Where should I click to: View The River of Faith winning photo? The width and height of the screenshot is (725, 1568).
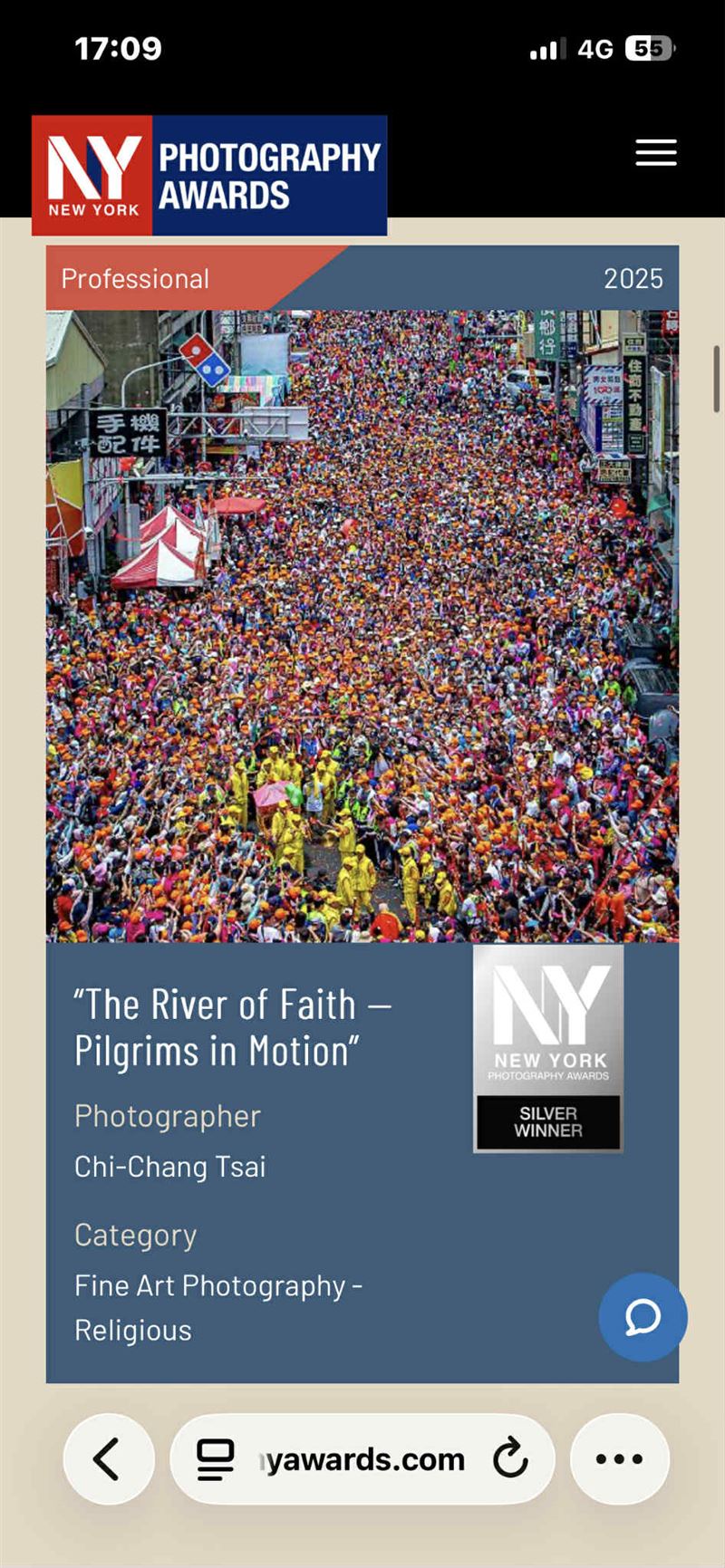(x=362, y=625)
